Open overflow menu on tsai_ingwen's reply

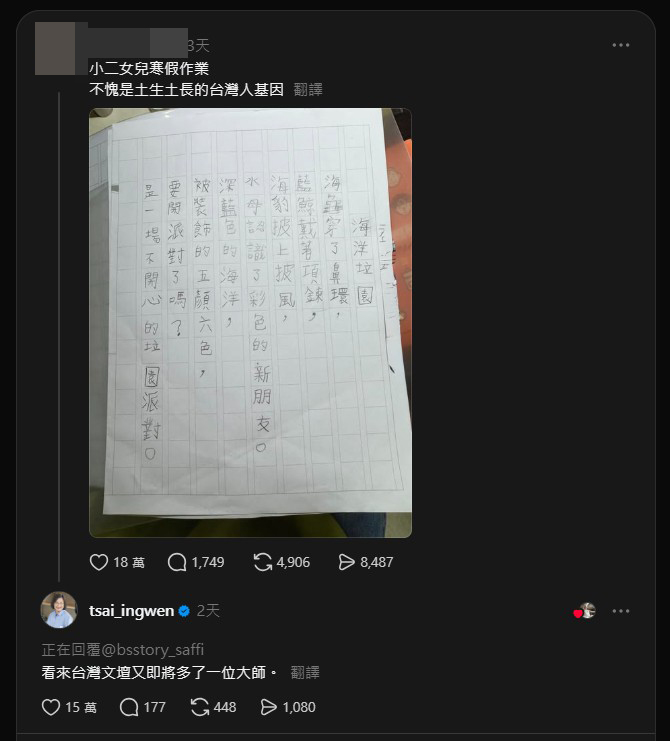621,610
